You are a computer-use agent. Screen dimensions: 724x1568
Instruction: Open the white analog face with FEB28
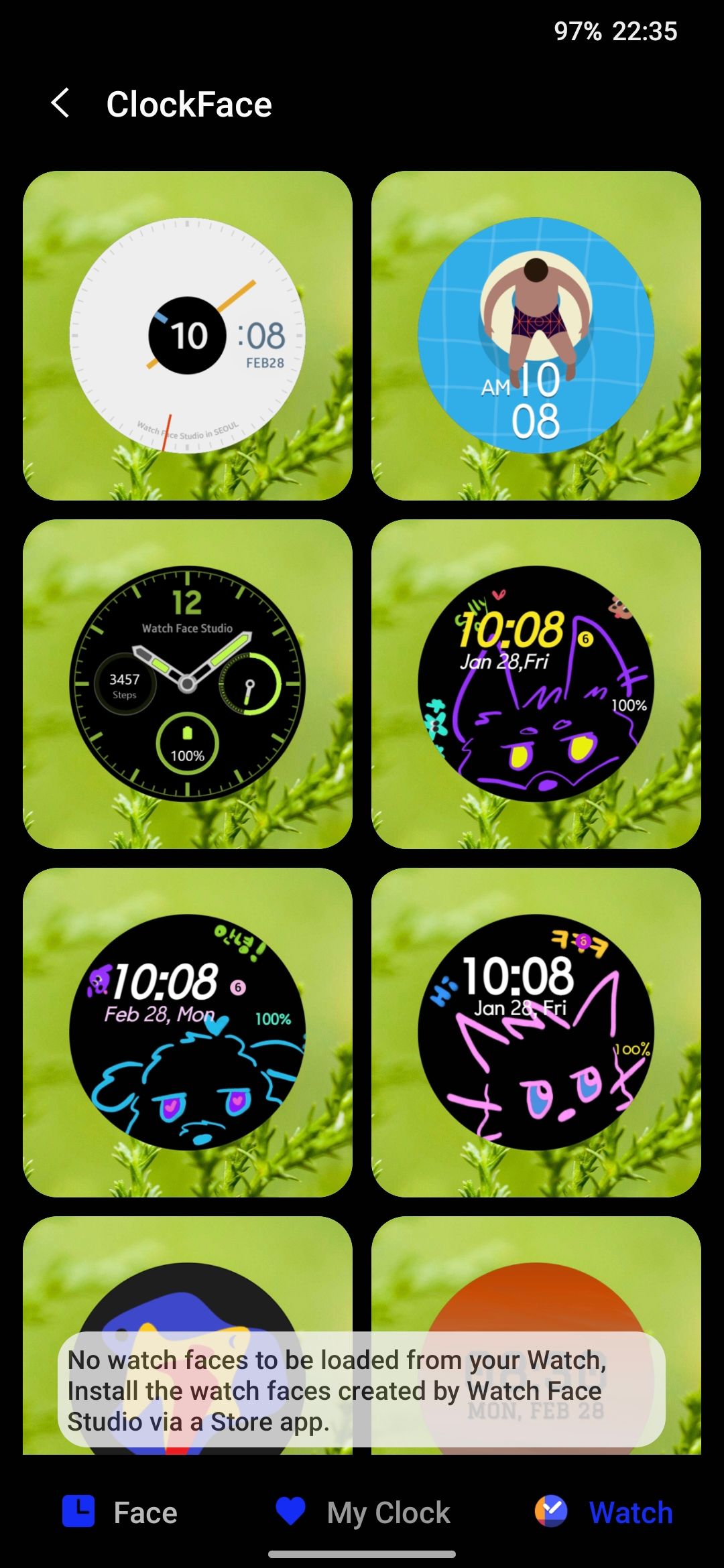[188, 335]
